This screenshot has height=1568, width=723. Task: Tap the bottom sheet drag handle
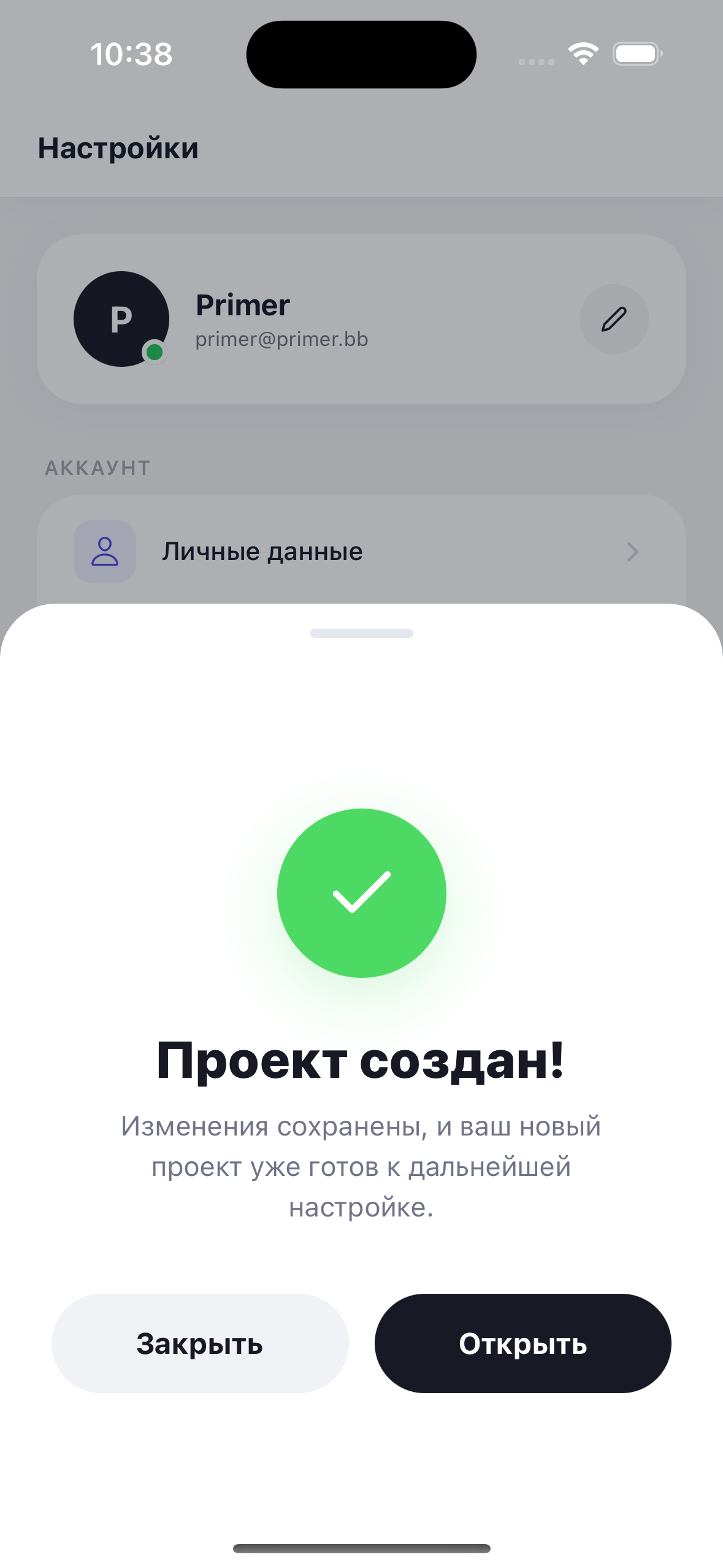[361, 633]
